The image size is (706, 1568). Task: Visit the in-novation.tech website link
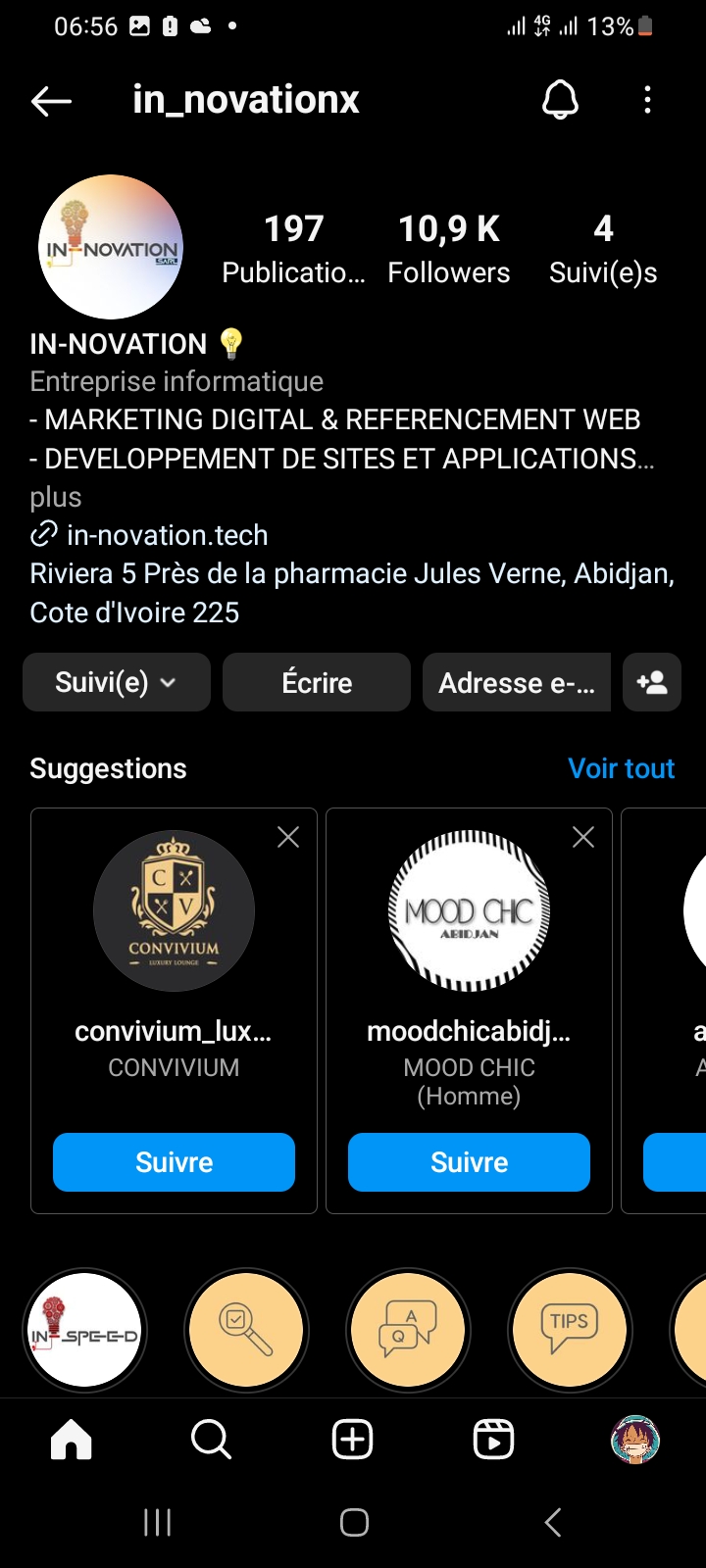[x=167, y=535]
